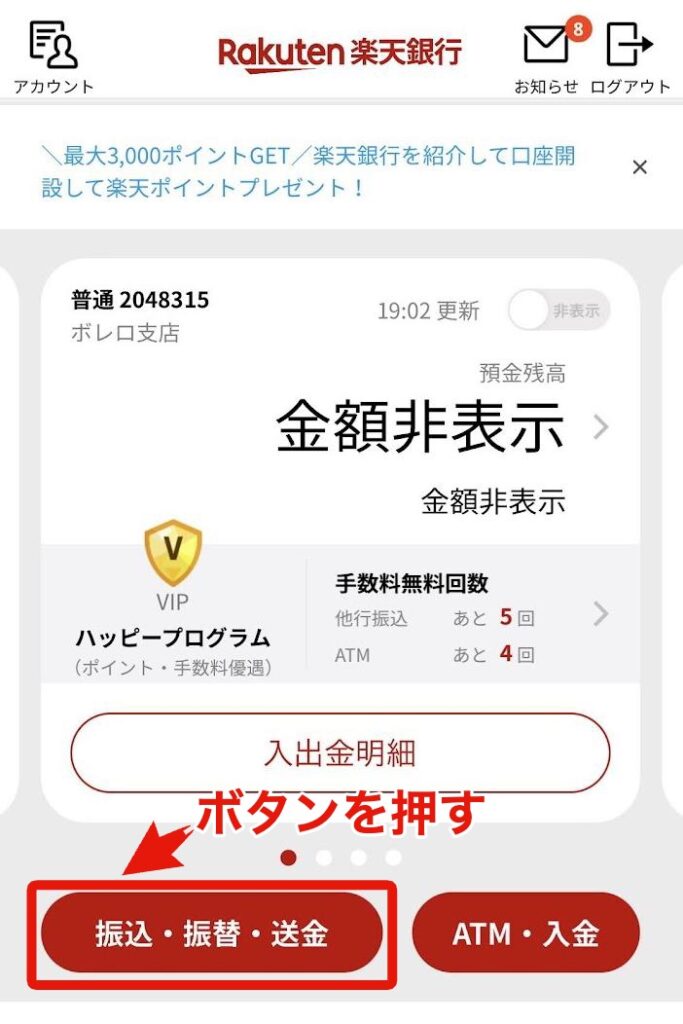Open the アカウント account menu
The width and height of the screenshot is (683, 1024).
[53, 56]
